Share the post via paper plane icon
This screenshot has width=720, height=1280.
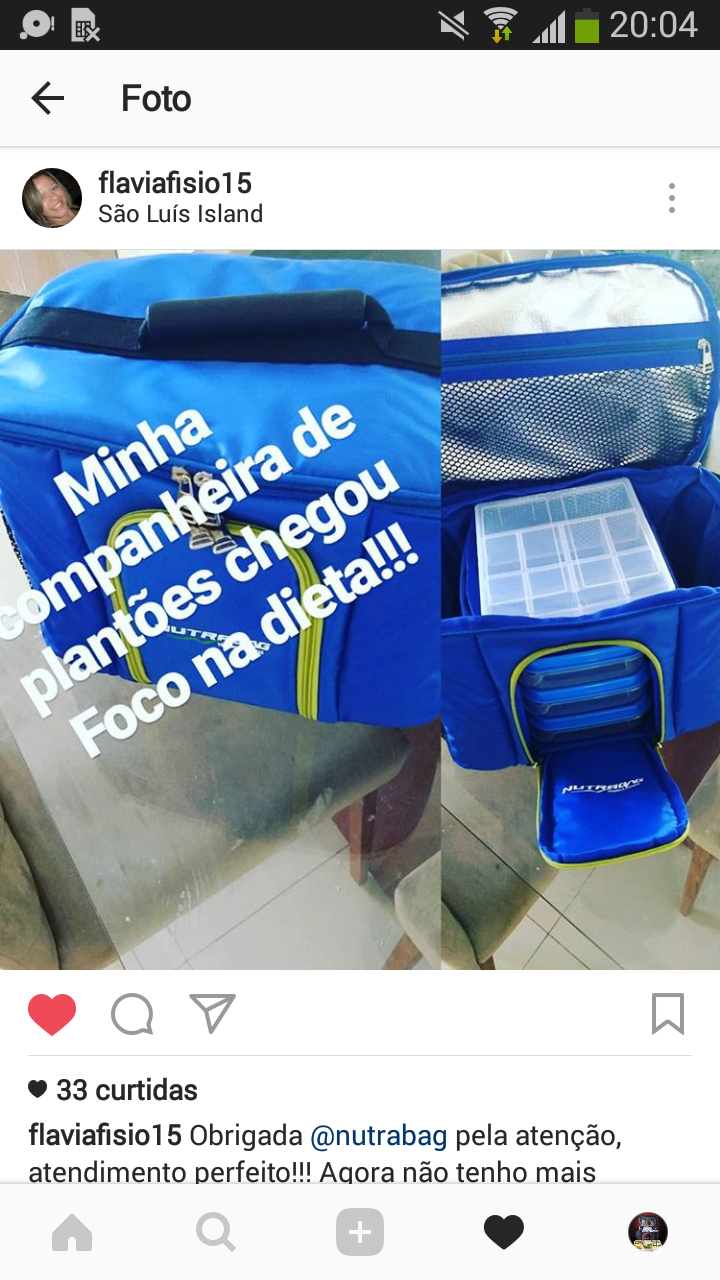(x=212, y=1014)
